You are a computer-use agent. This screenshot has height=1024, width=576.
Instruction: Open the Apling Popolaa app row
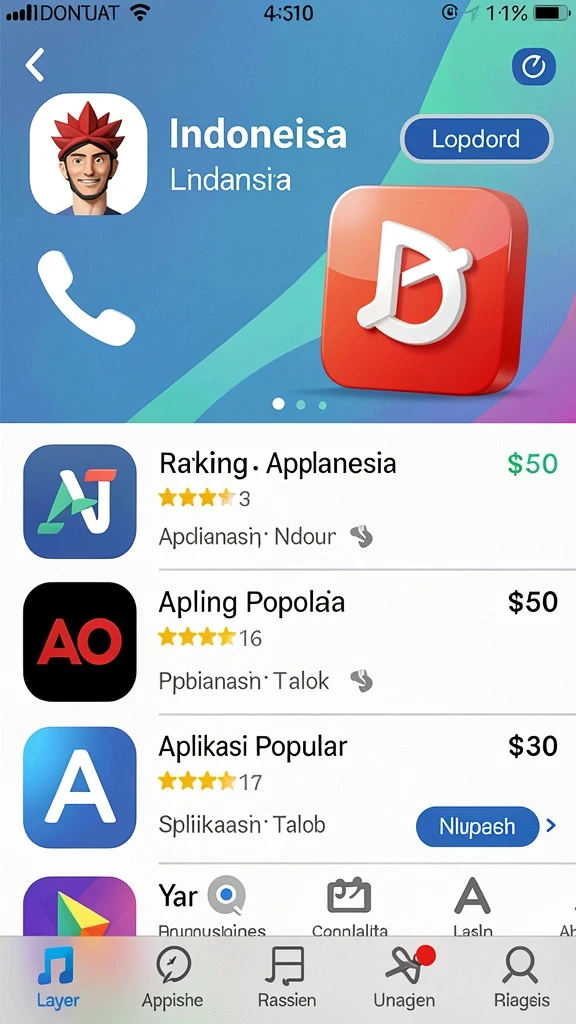click(288, 641)
